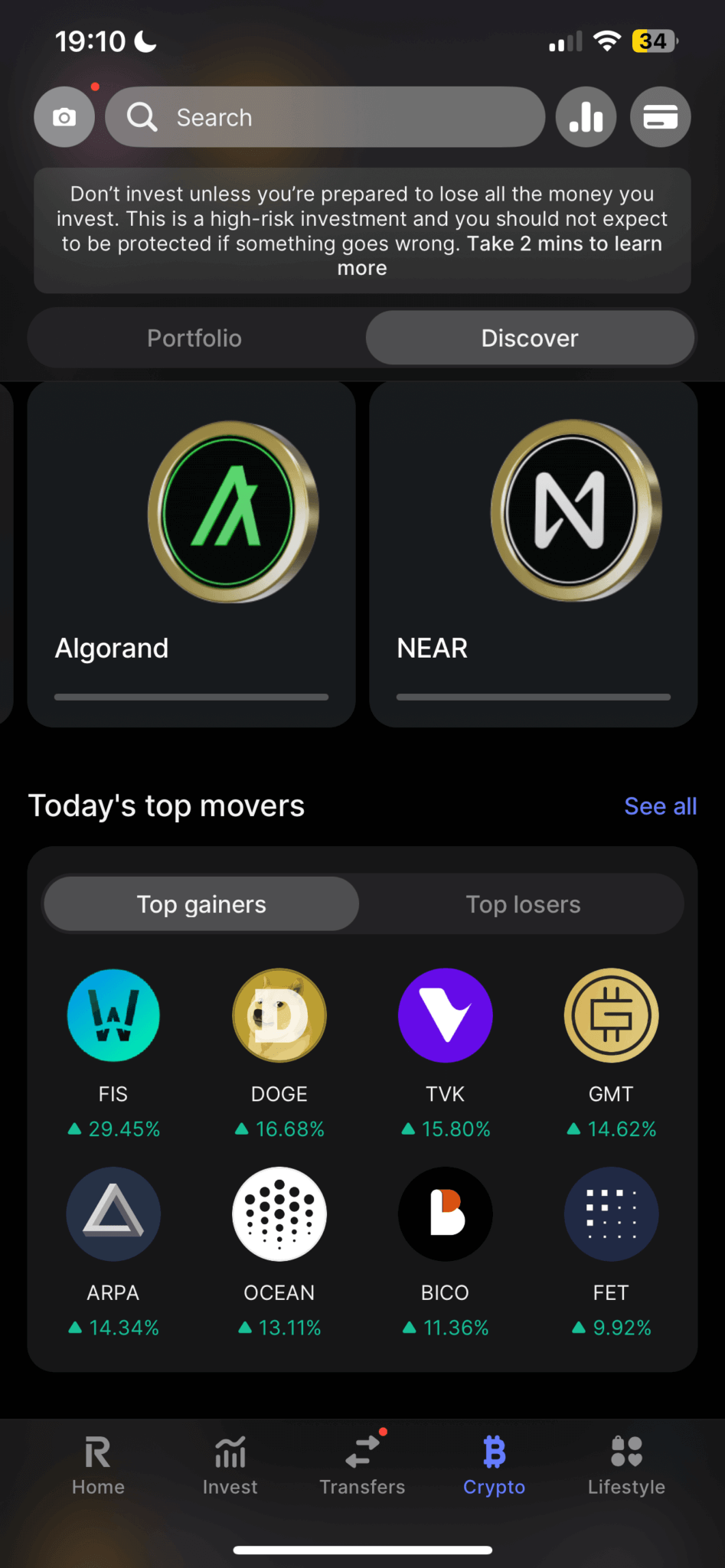The height and width of the screenshot is (1568, 725).
Task: Tap the search input field
Action: point(325,116)
